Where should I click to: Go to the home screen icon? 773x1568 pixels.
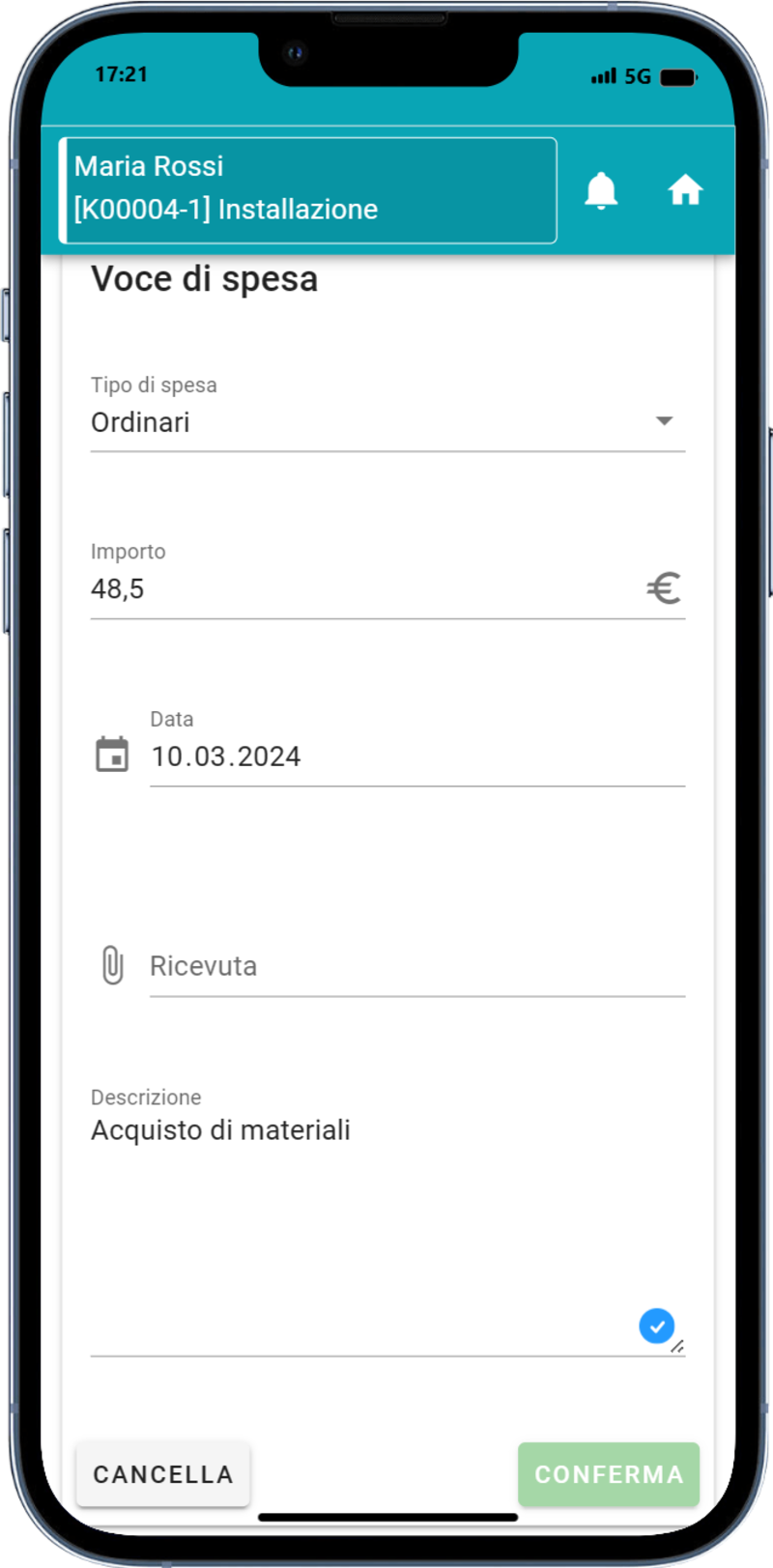coord(685,190)
